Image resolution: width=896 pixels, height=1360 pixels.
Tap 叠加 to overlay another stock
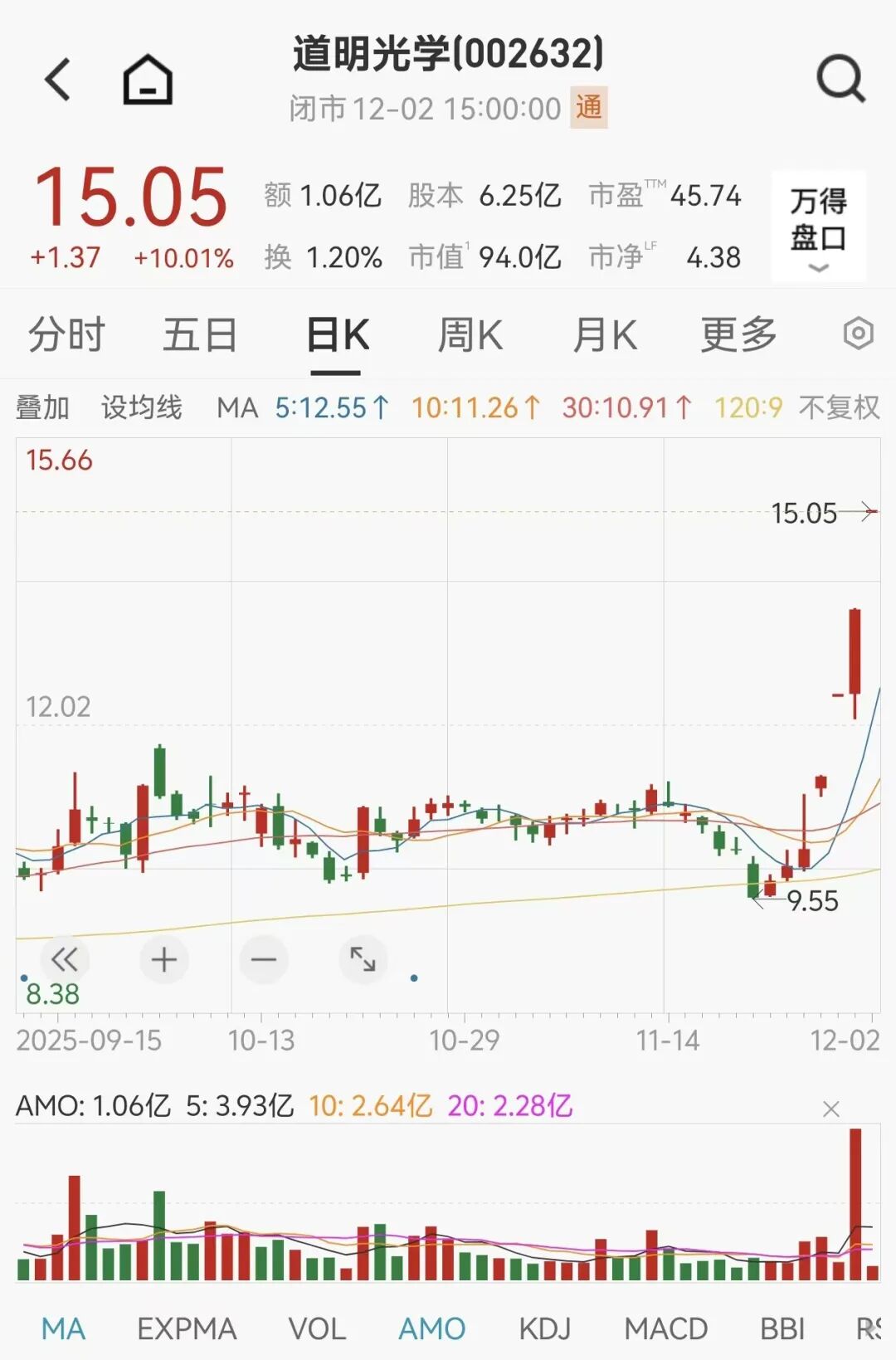pos(42,407)
